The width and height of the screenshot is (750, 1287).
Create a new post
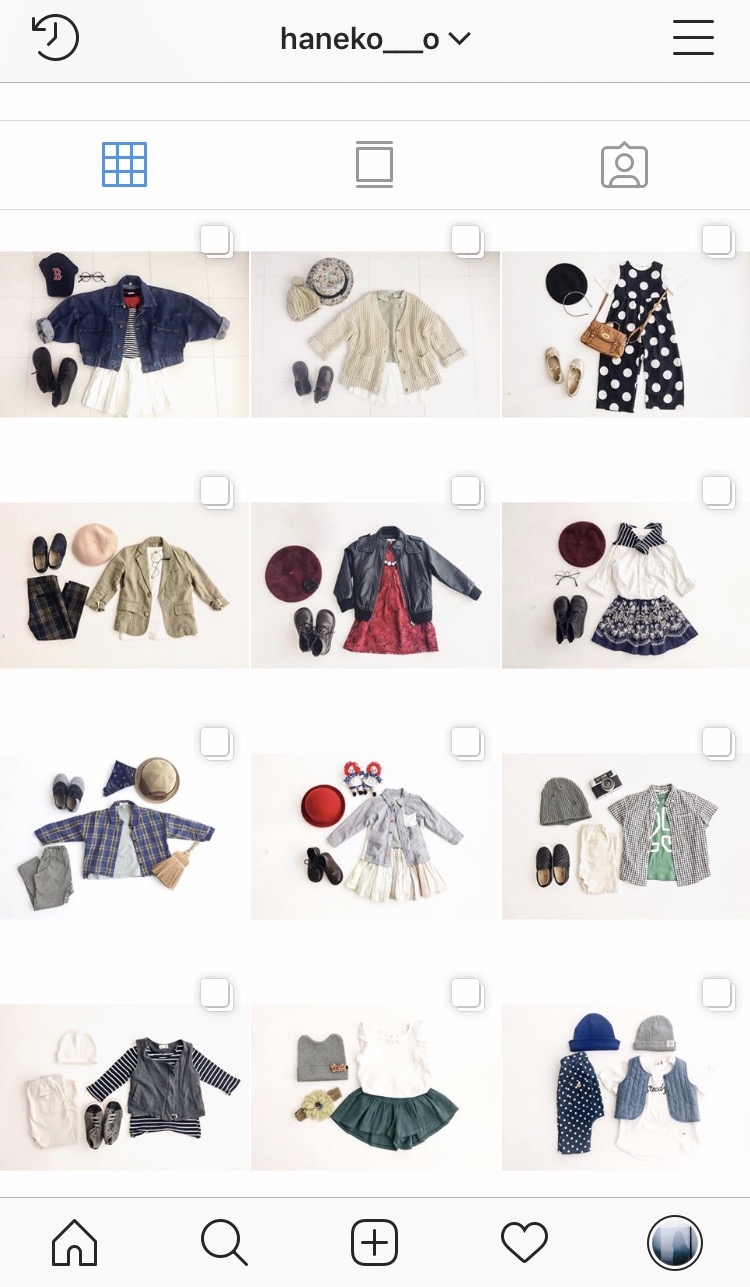[375, 1243]
